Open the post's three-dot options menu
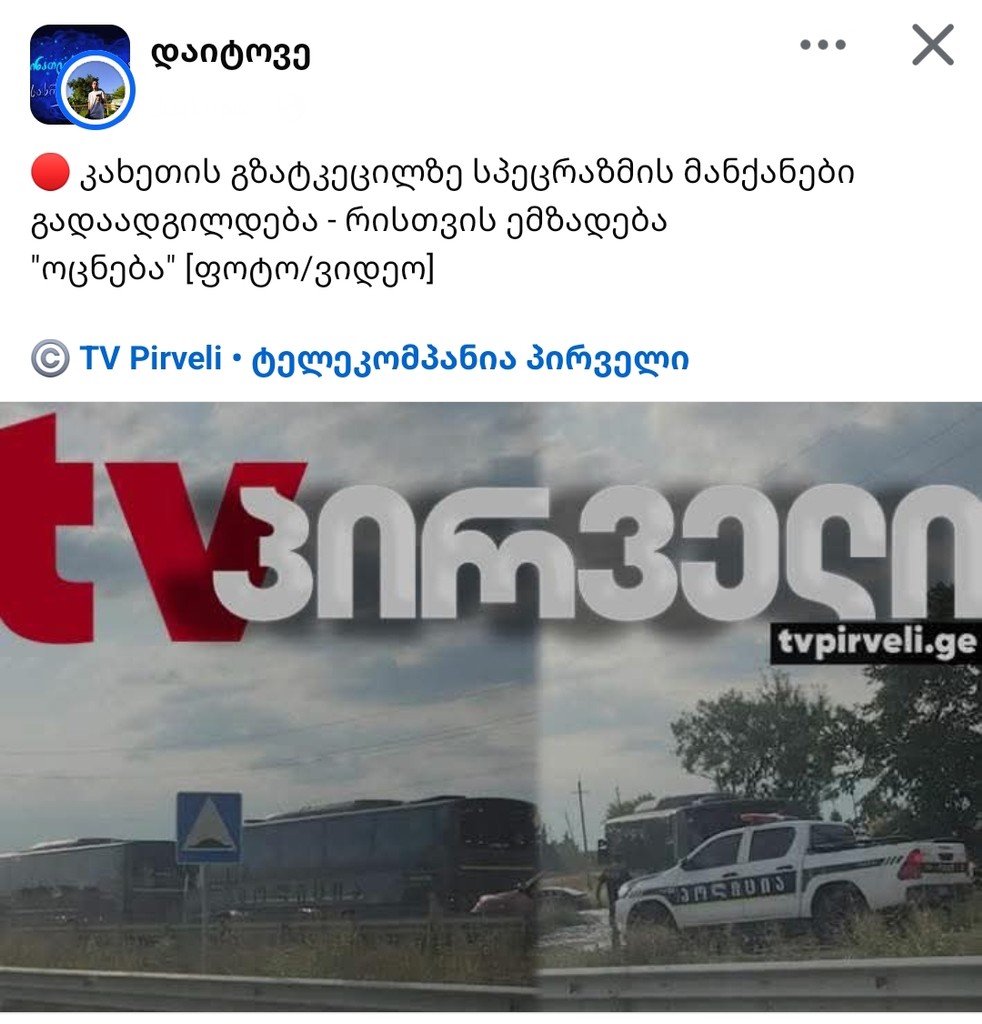 (823, 45)
